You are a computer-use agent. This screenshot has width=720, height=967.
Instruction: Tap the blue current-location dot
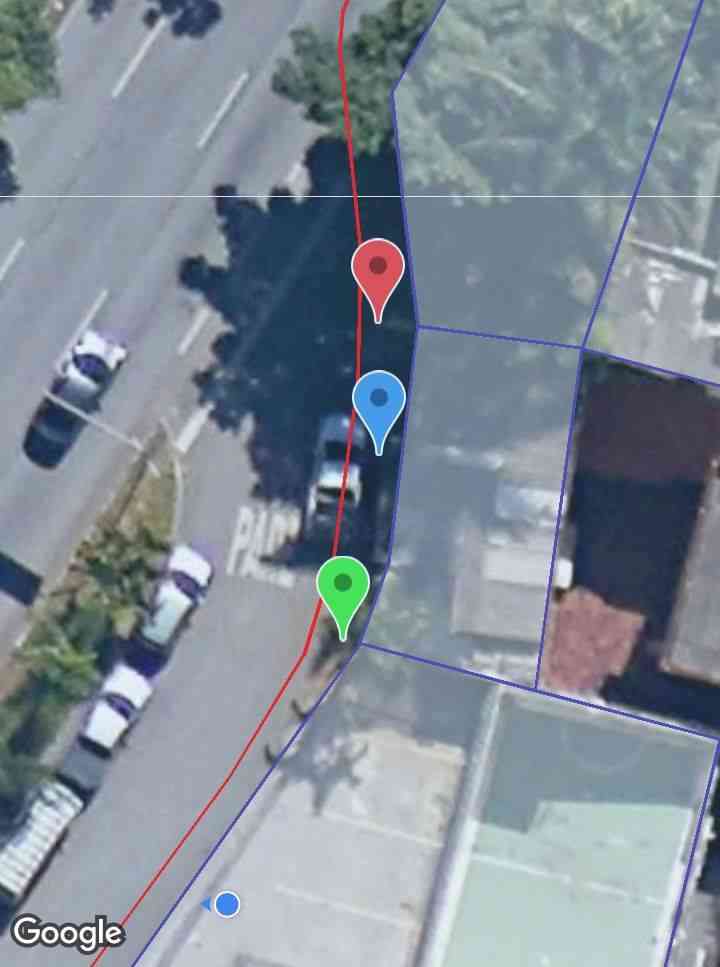(x=227, y=904)
